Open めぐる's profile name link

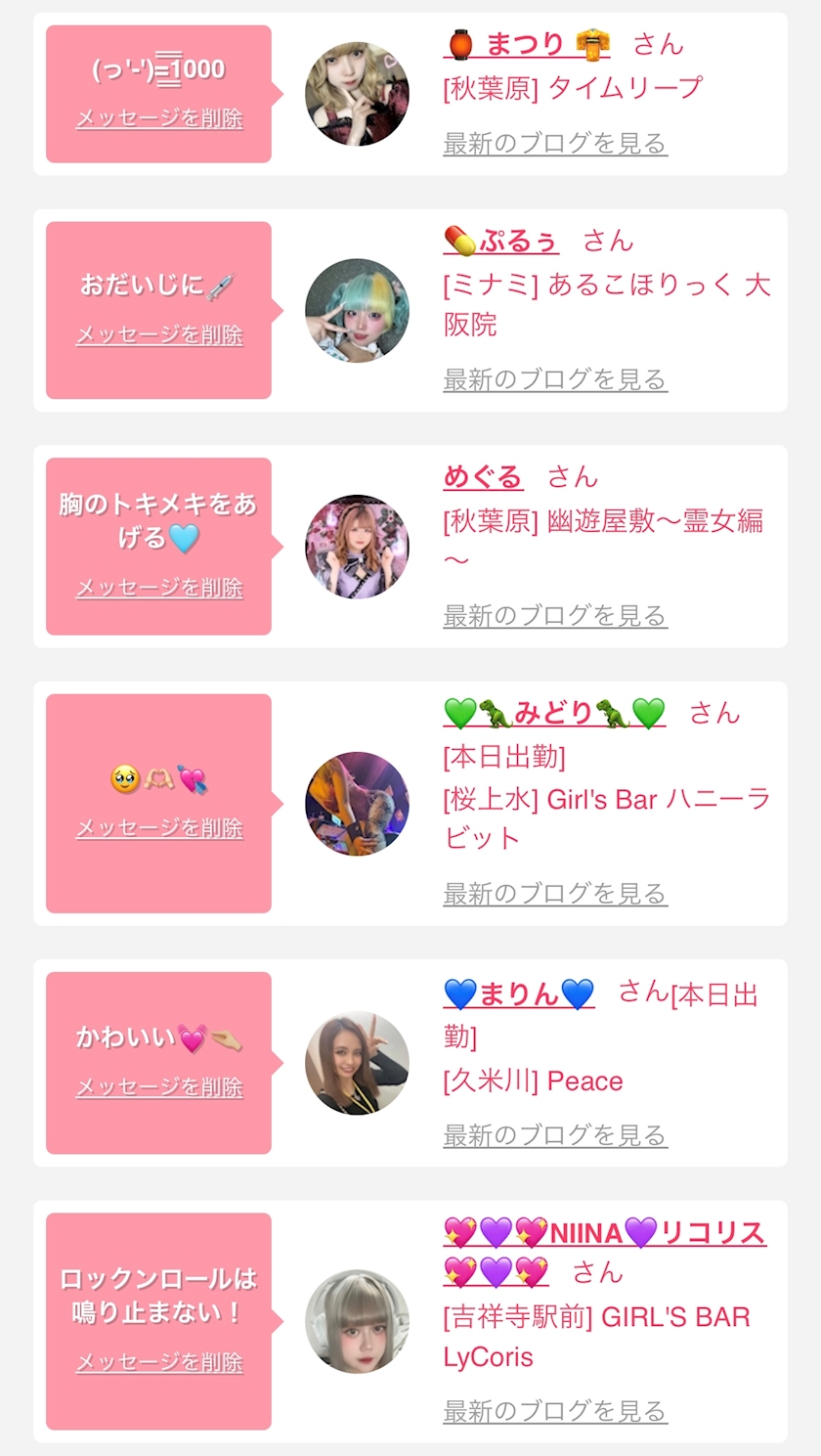(x=483, y=477)
